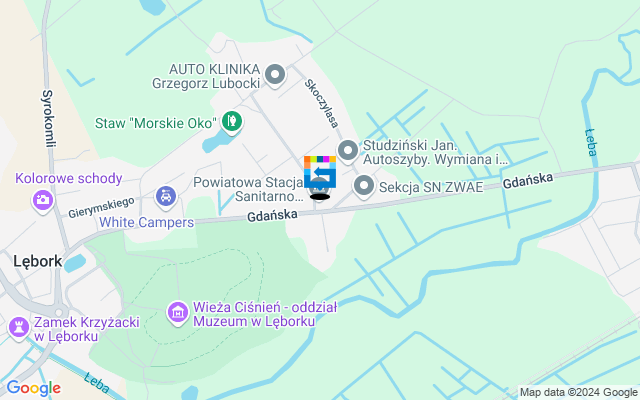Select the Sekcja SN ZWAE pin
The height and width of the screenshot is (400, 640).
pos(363,186)
